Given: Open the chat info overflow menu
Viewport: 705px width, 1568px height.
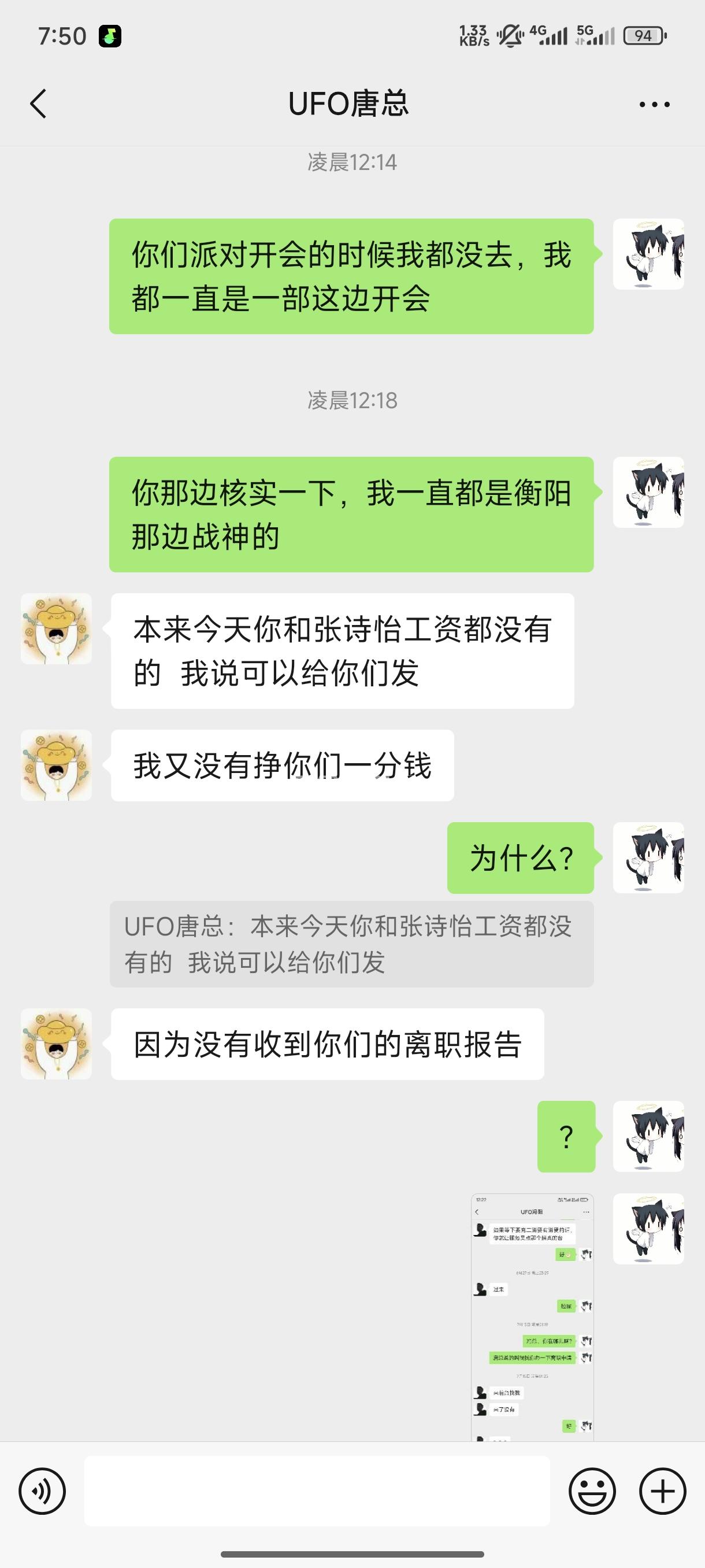Looking at the screenshot, I should (655, 104).
